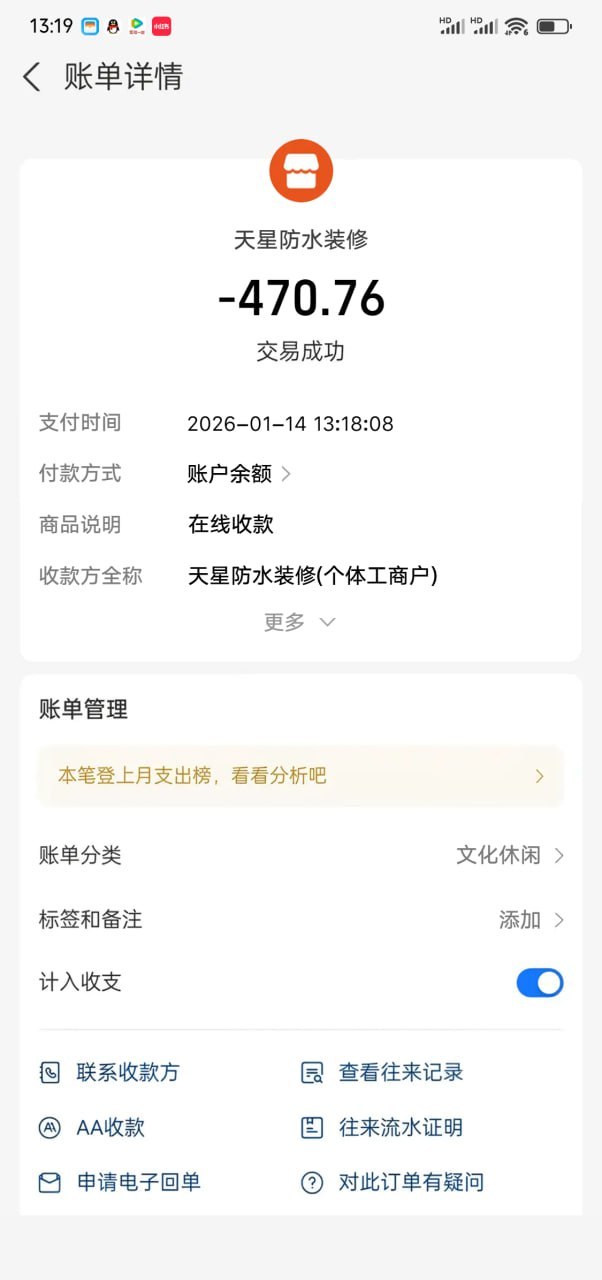Disable the 计入收支 switch
The image size is (602, 1280).
(540, 983)
